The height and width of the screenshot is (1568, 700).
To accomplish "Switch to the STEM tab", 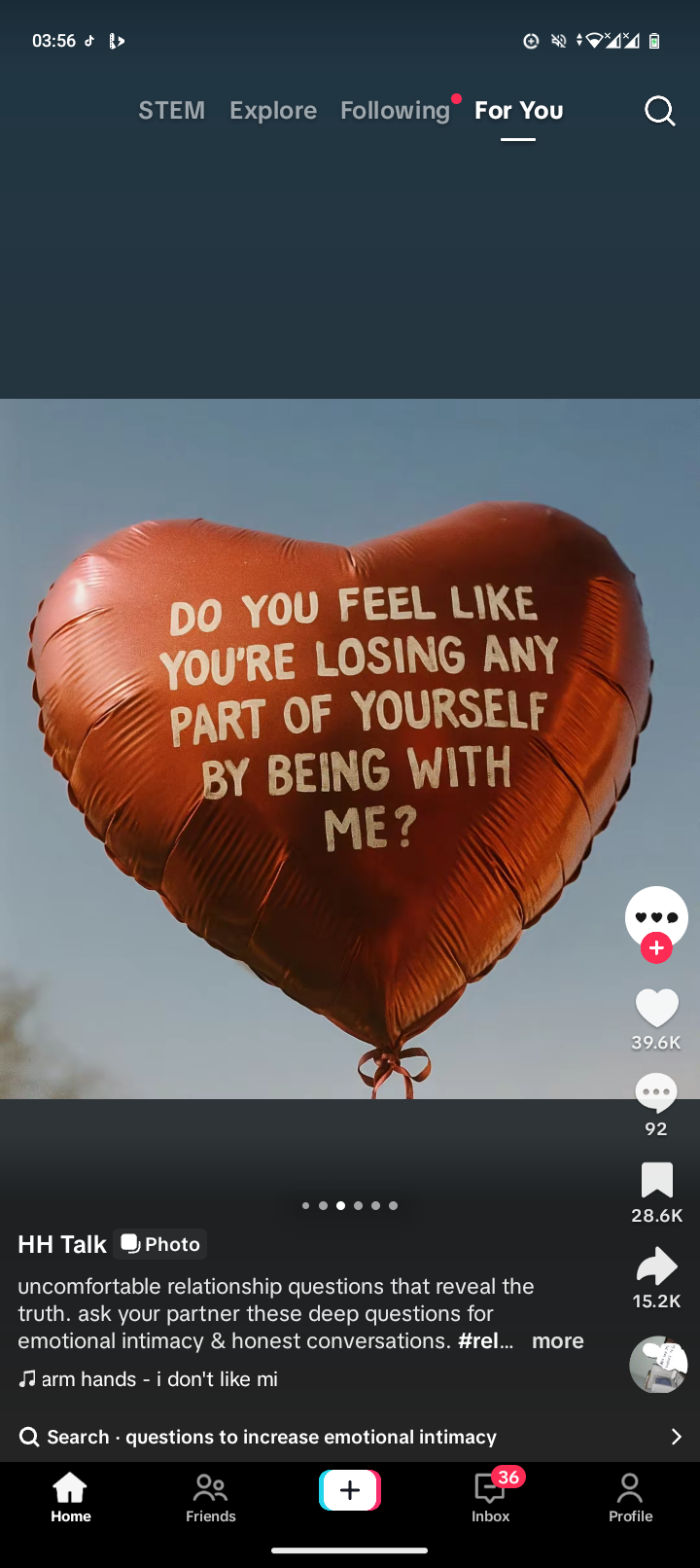I will tap(171, 111).
